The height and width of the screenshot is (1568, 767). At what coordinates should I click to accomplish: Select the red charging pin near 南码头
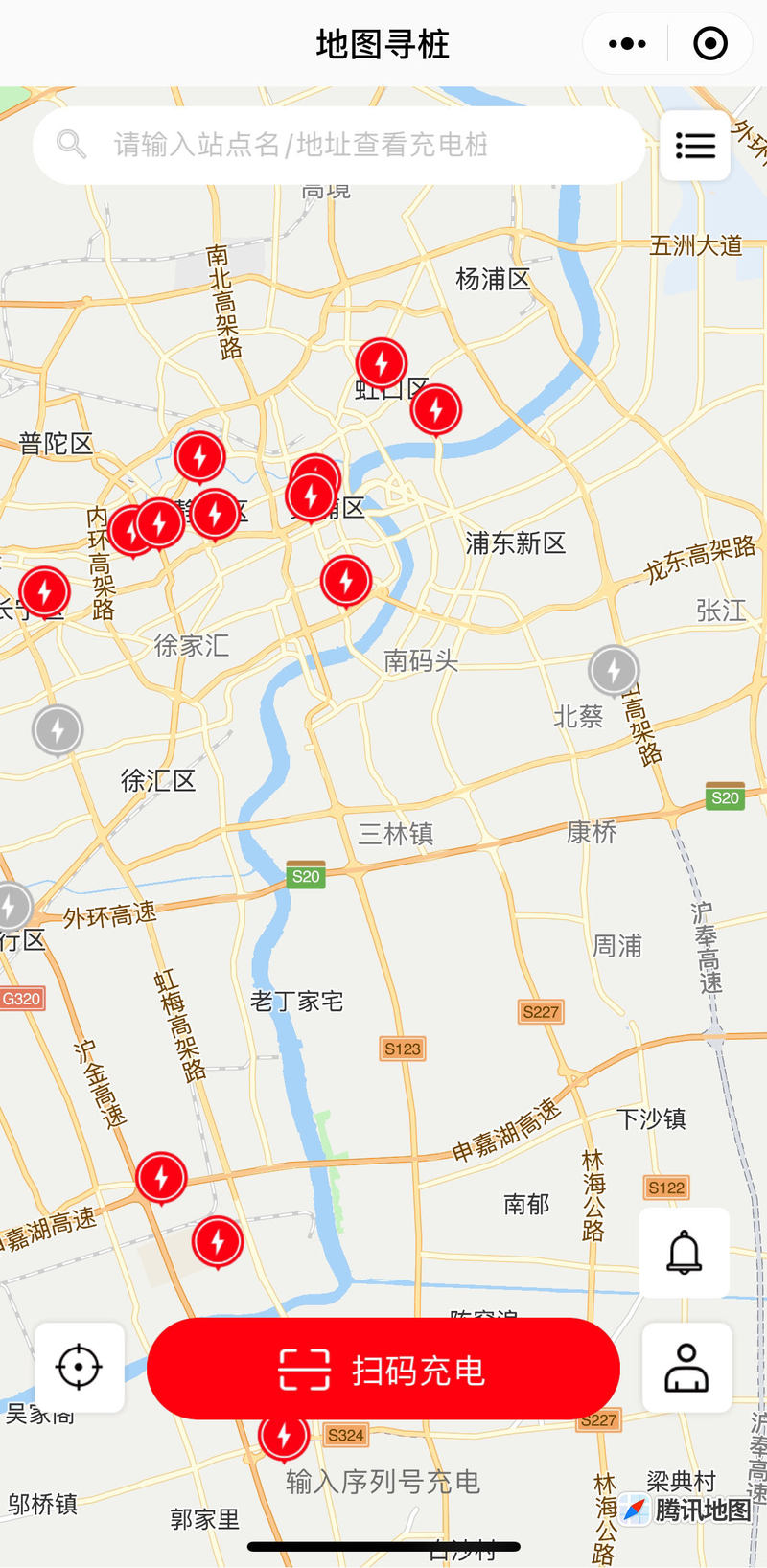[x=346, y=581]
